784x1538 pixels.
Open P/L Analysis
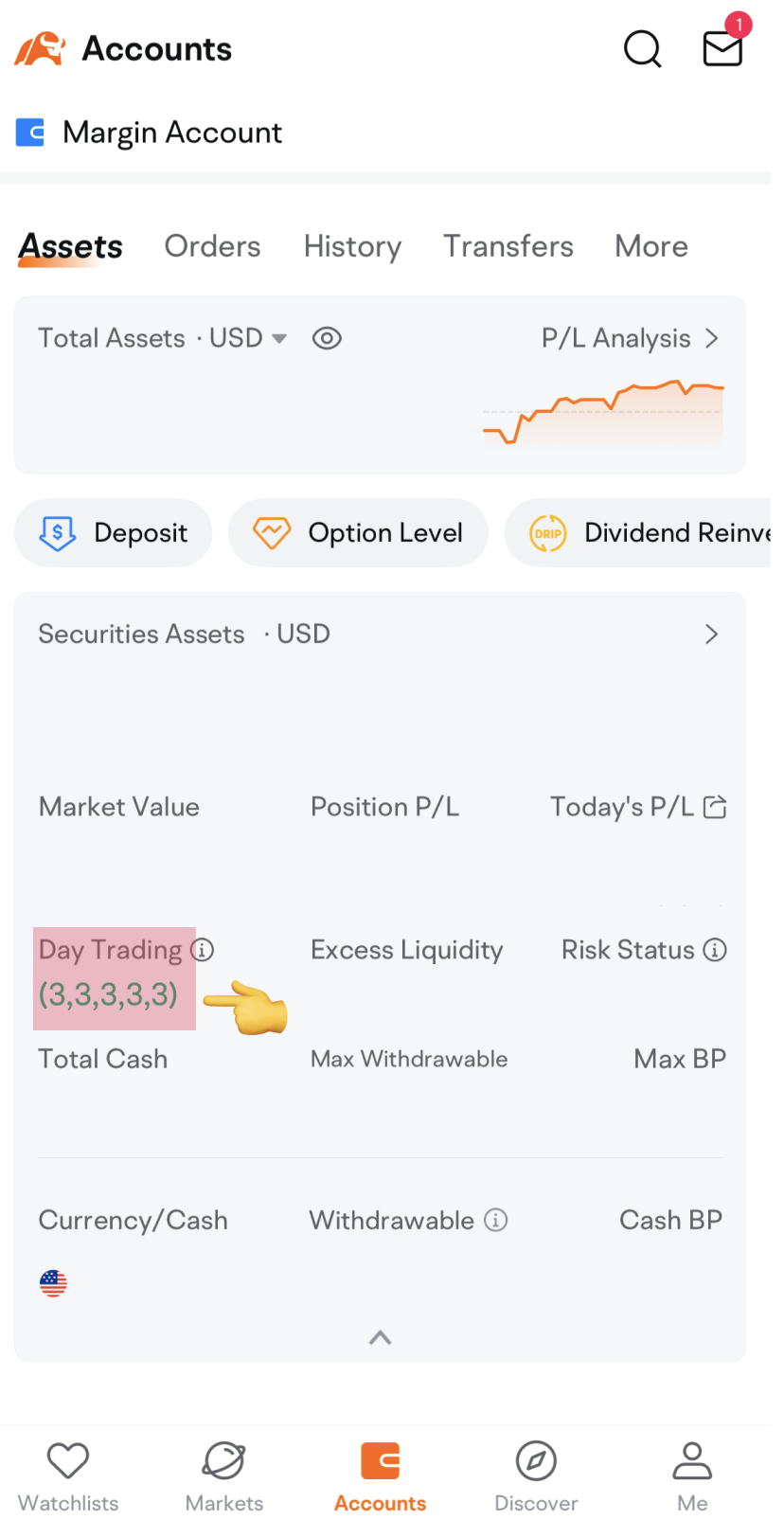630,338
